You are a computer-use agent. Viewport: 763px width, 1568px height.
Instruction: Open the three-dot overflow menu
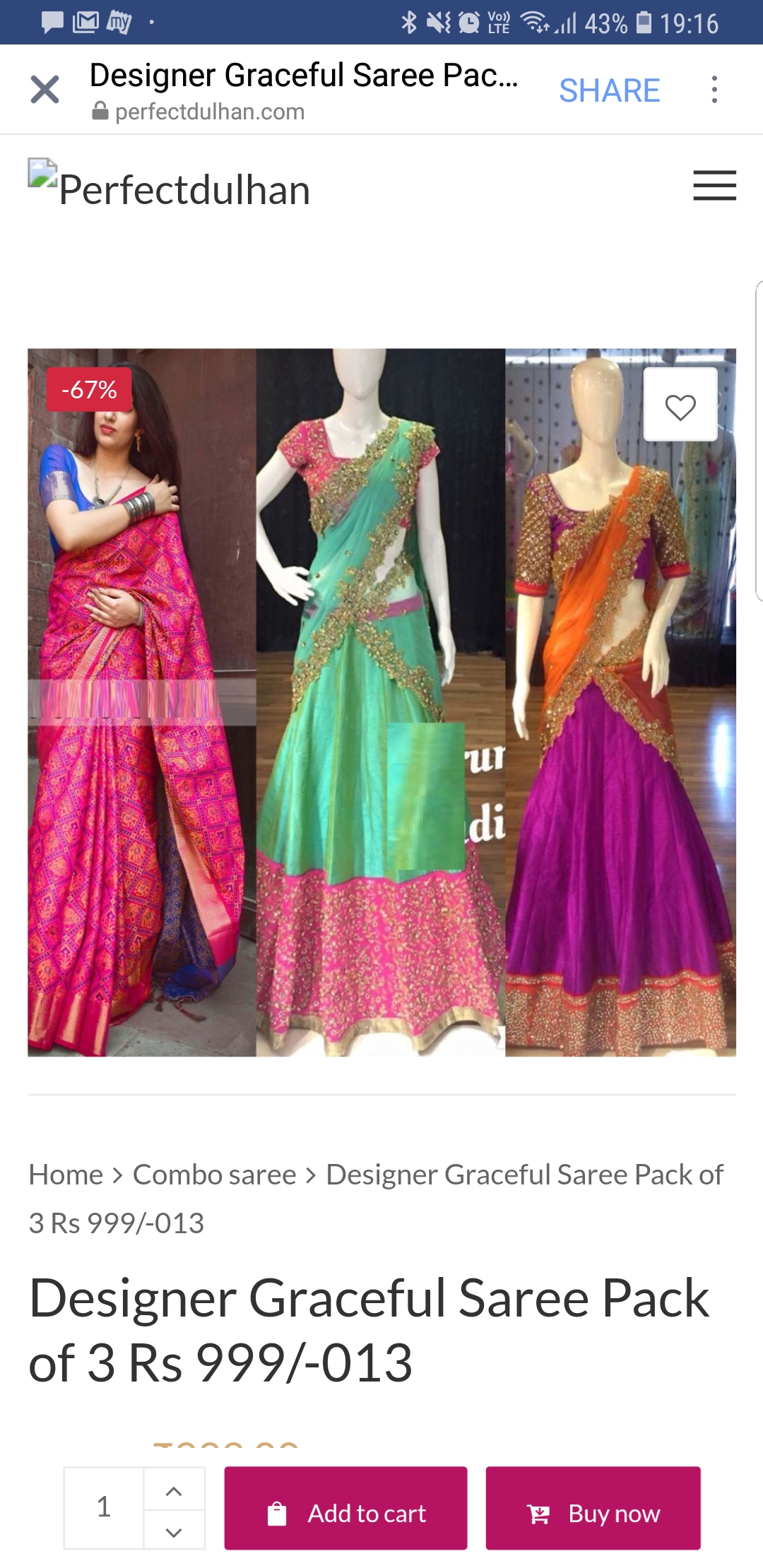(714, 90)
